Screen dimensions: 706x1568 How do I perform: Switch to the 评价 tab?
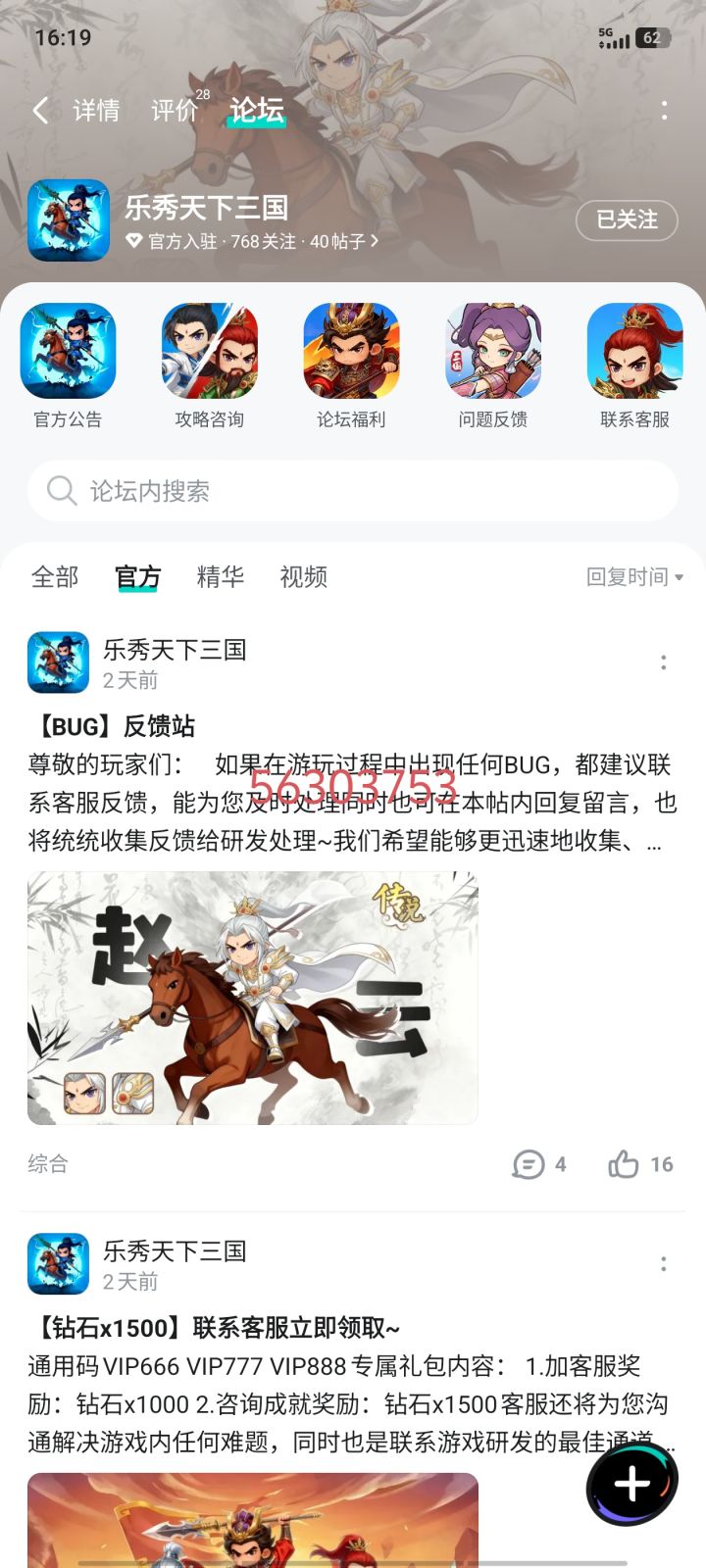(175, 111)
